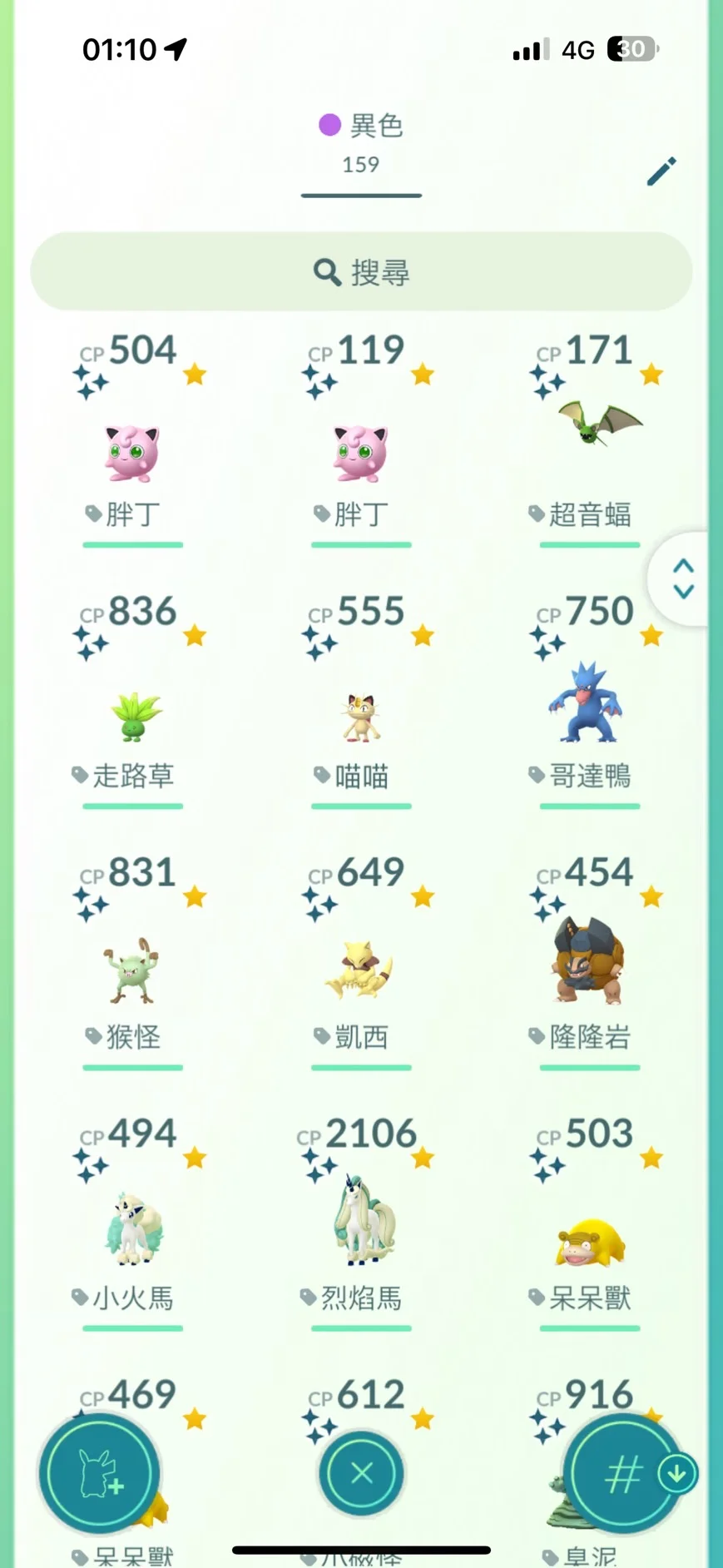Select the CP 454 隆隆岩
The image size is (723, 1568).
point(590,962)
